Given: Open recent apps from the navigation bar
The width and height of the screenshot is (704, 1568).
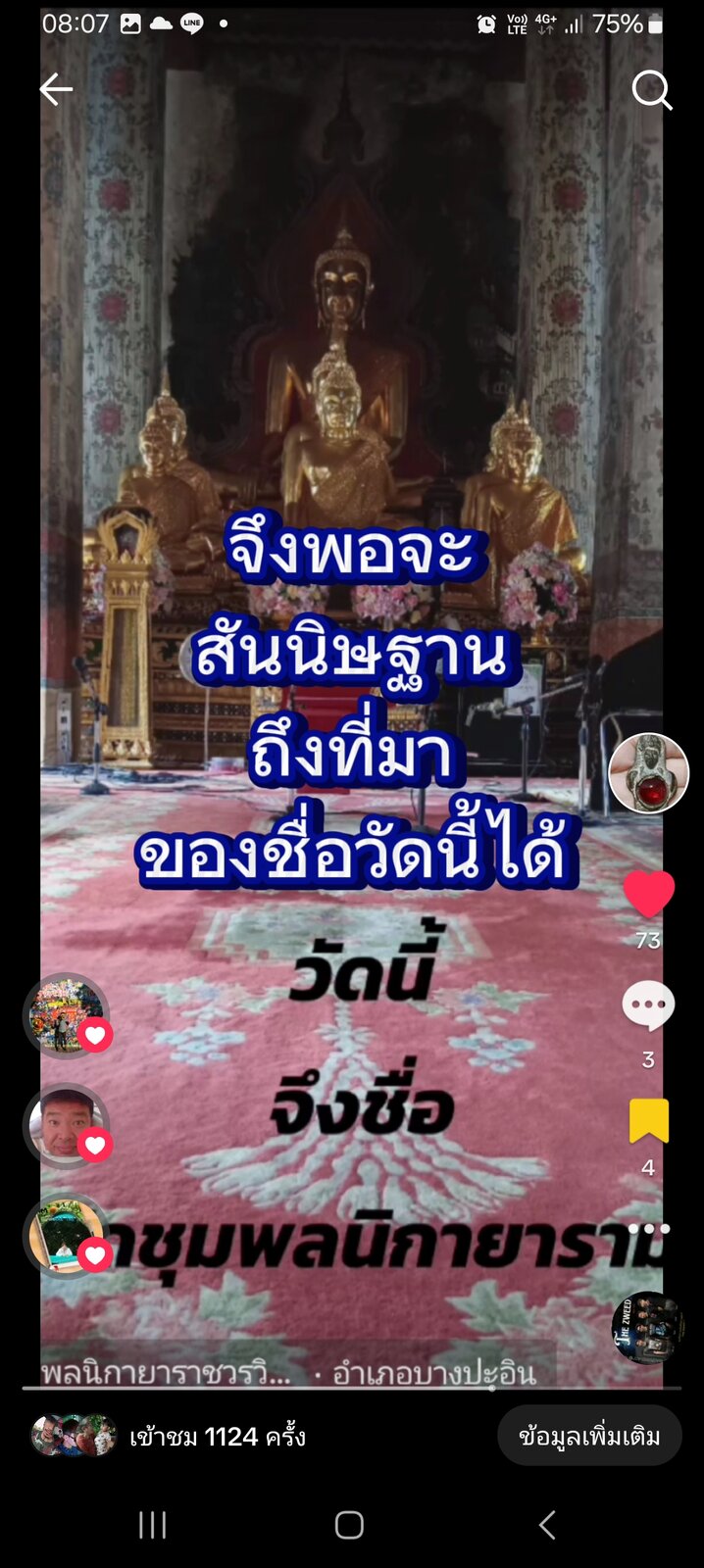Looking at the screenshot, I should [x=152, y=1525].
